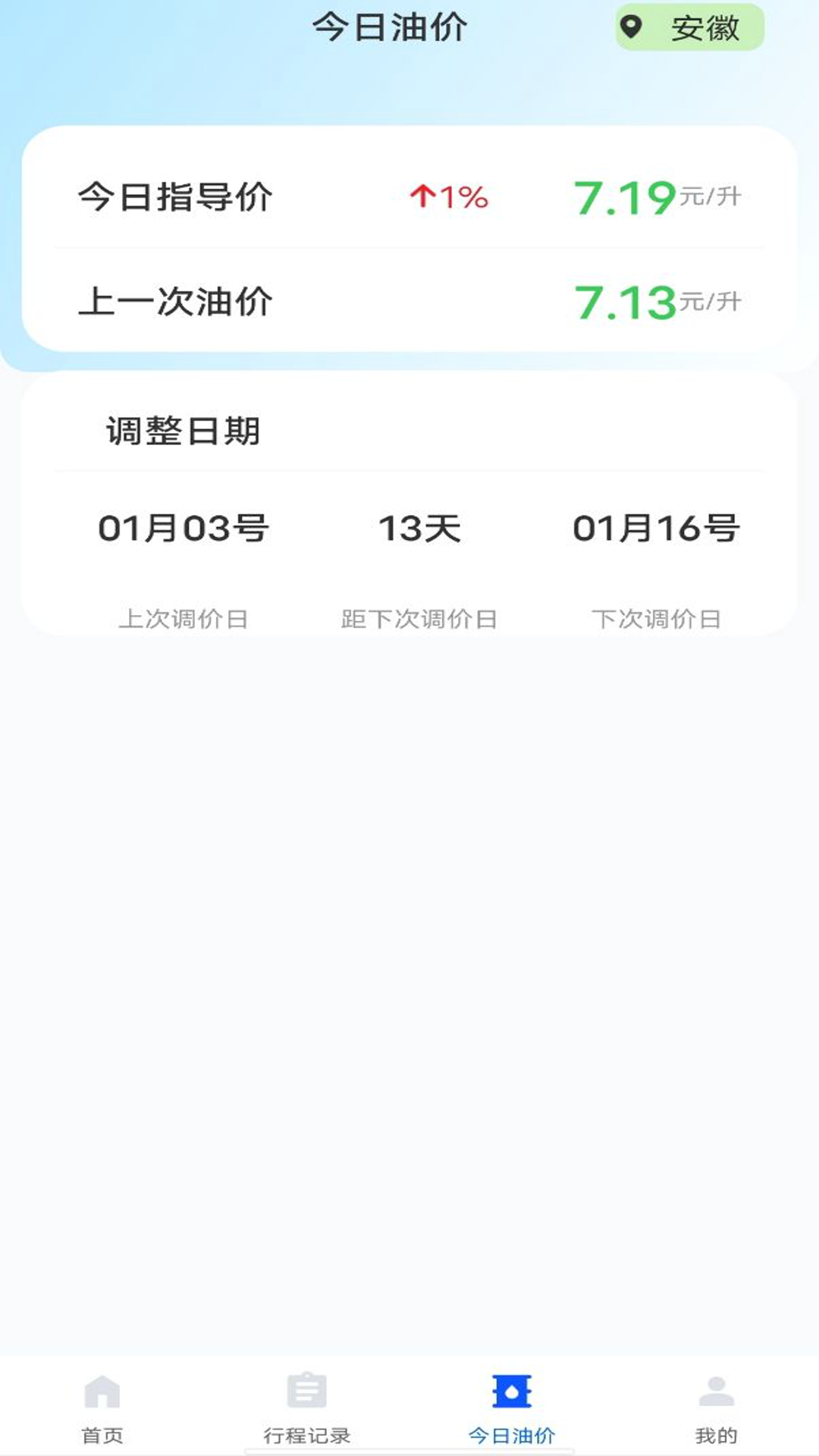Open the 安徽 province selector
The height and width of the screenshot is (1456, 819).
(x=689, y=28)
